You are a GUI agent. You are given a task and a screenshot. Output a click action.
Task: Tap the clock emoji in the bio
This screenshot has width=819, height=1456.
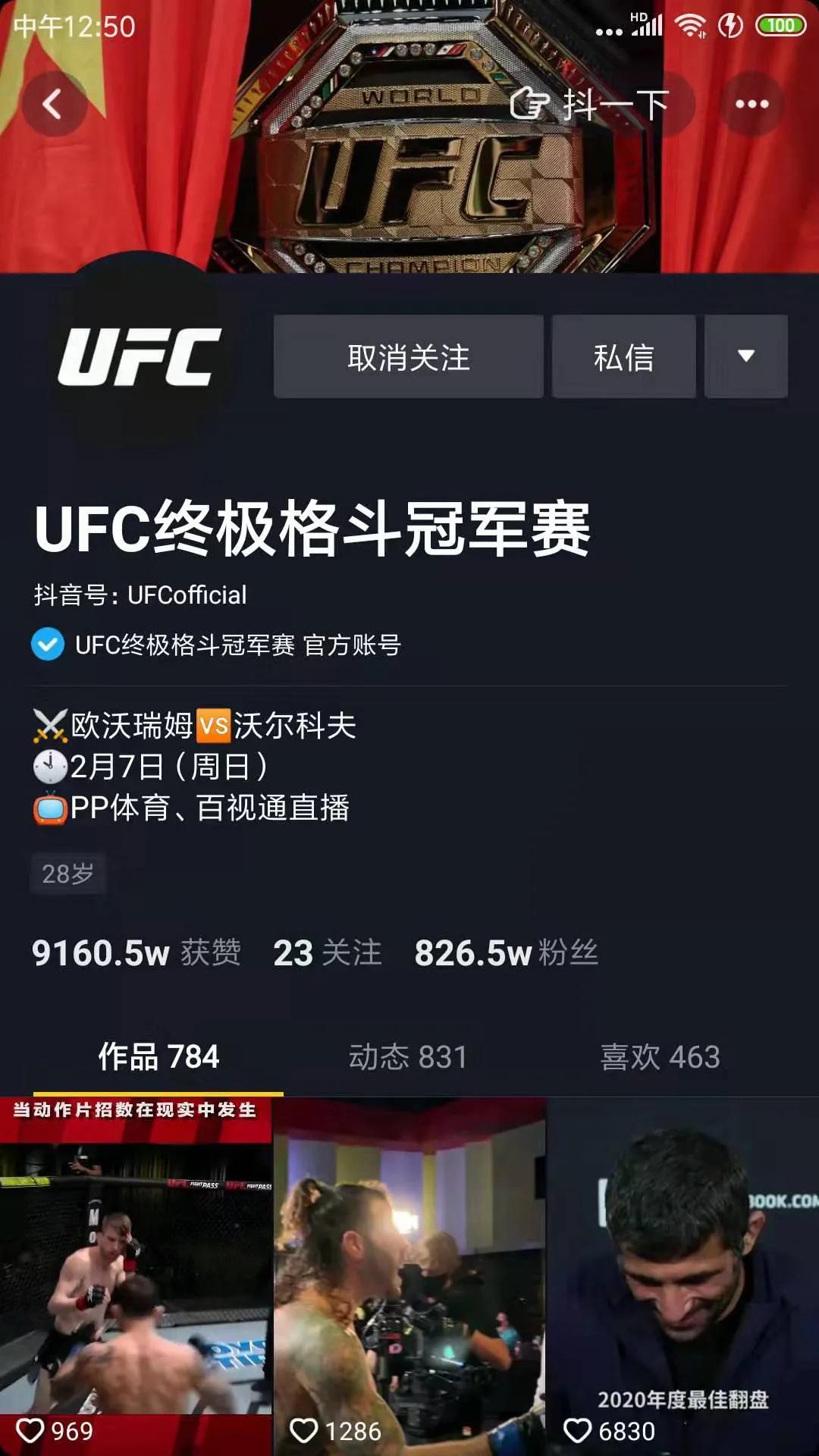click(x=48, y=767)
